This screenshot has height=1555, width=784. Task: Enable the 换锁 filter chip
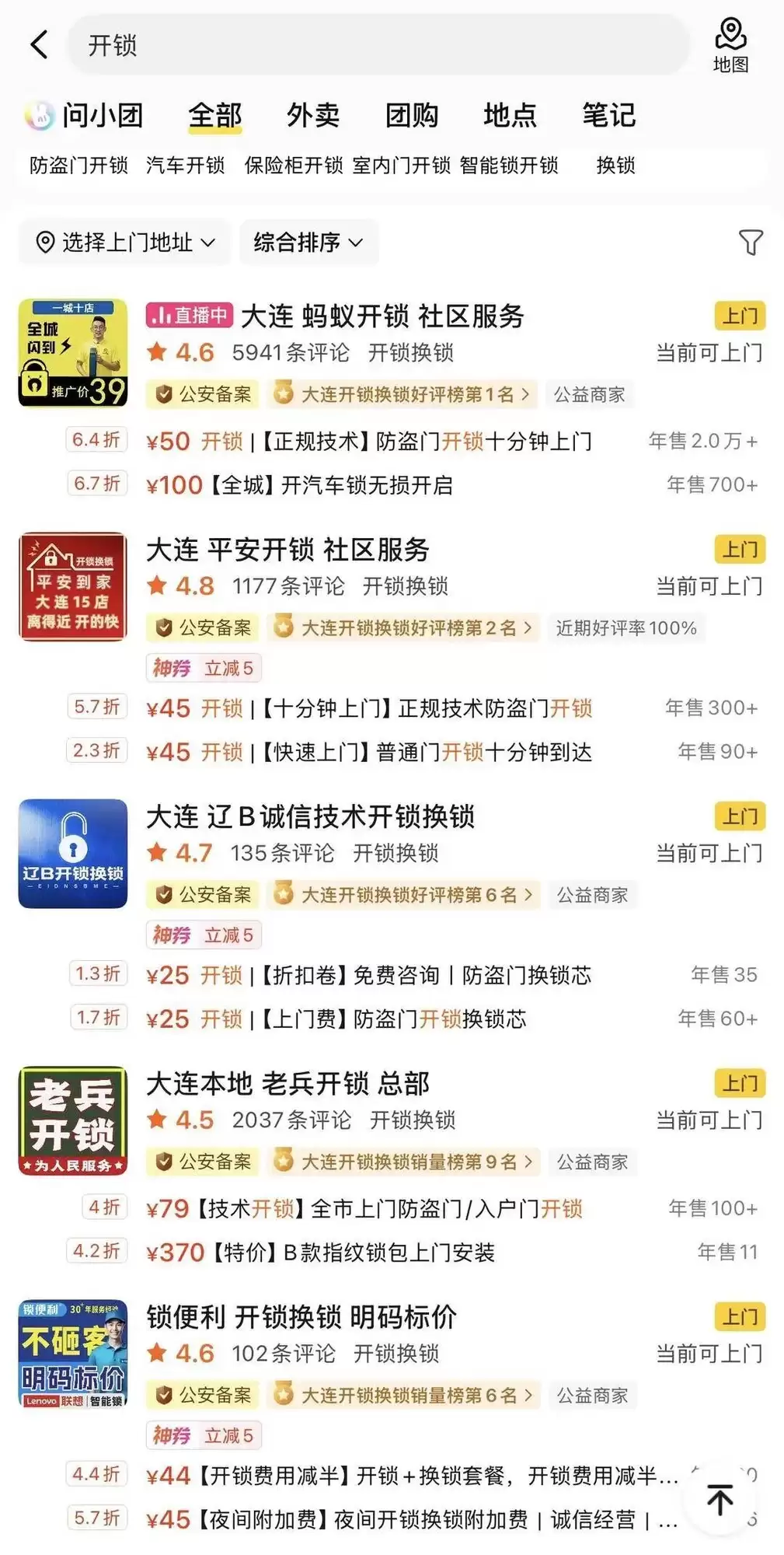click(615, 166)
